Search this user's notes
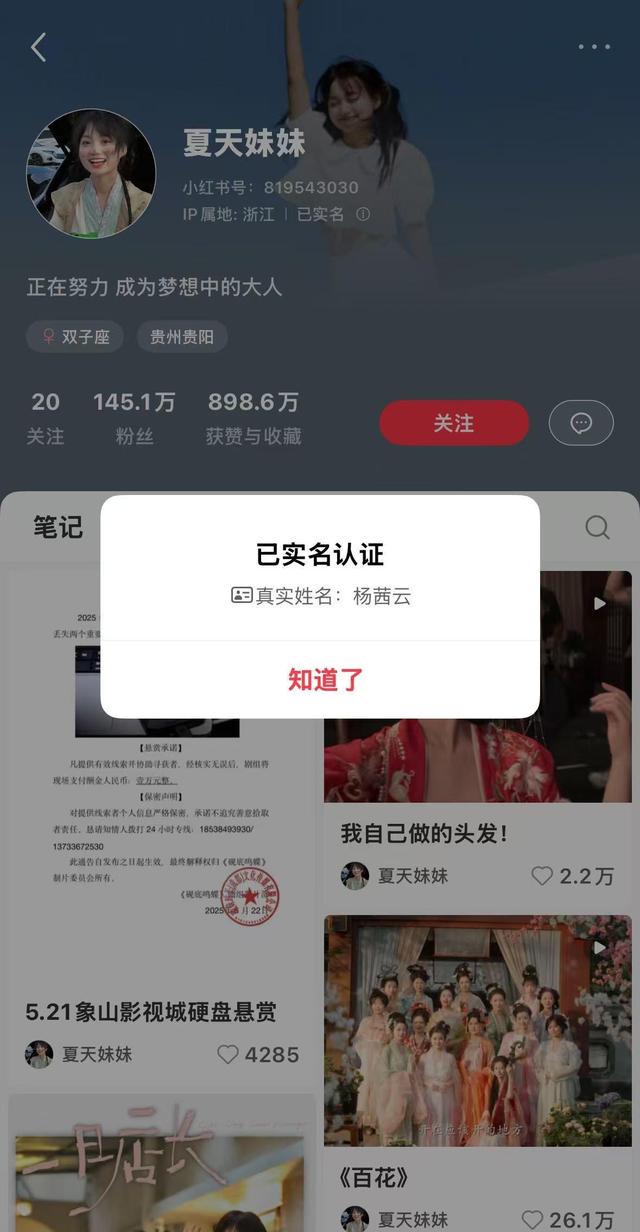The height and width of the screenshot is (1232, 640). (597, 527)
